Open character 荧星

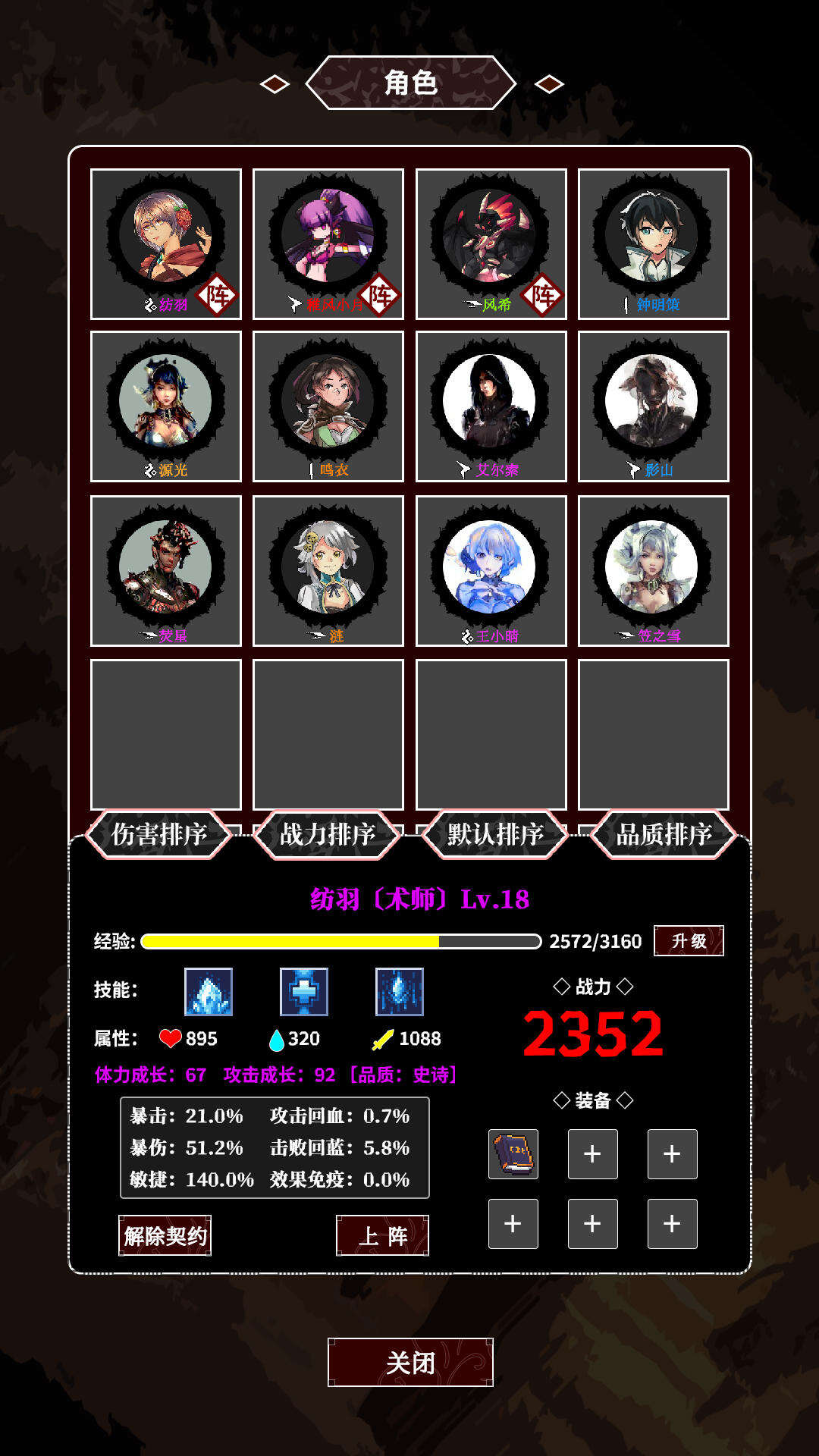pos(166,570)
